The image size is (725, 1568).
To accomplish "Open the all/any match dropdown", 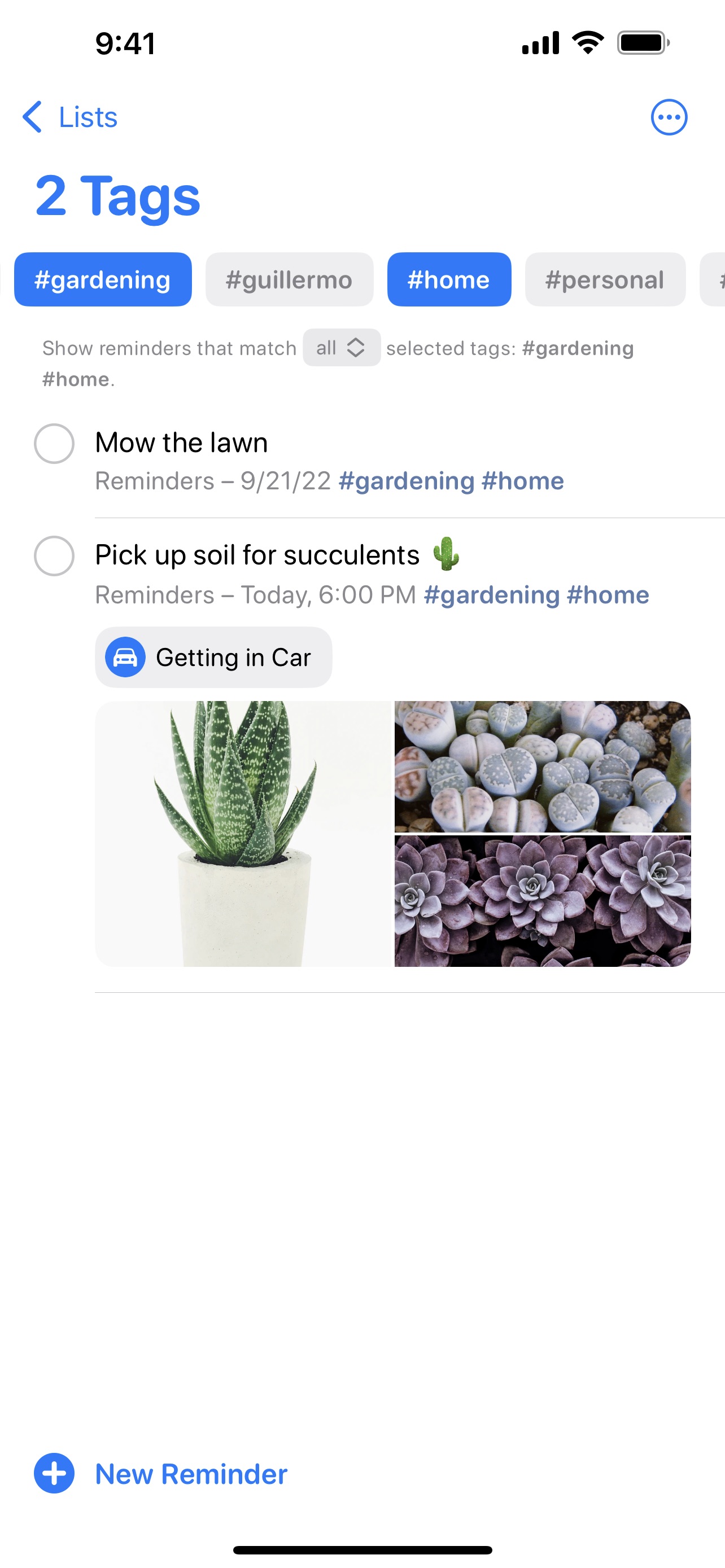I will pyautogui.click(x=341, y=348).
